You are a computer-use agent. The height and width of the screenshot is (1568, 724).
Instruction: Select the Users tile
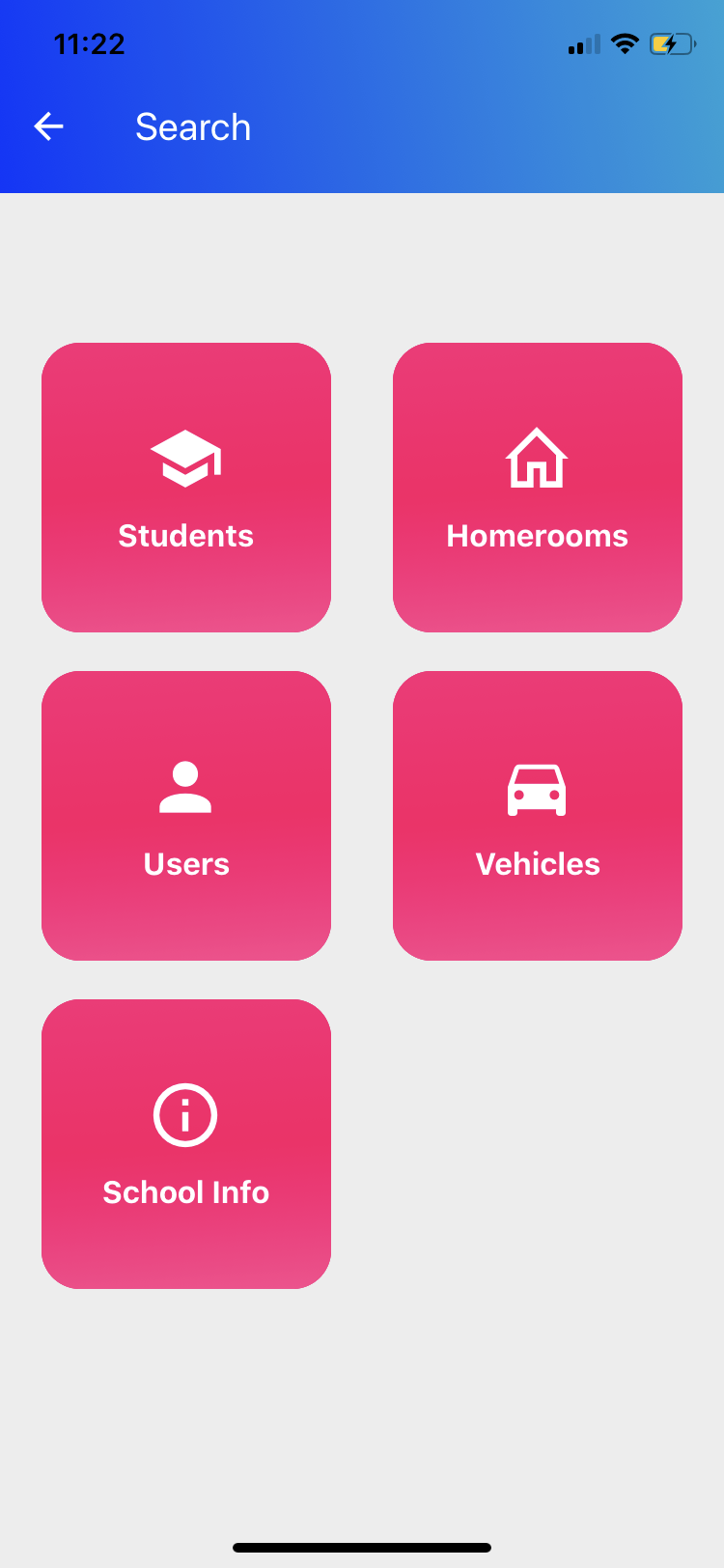tap(186, 816)
